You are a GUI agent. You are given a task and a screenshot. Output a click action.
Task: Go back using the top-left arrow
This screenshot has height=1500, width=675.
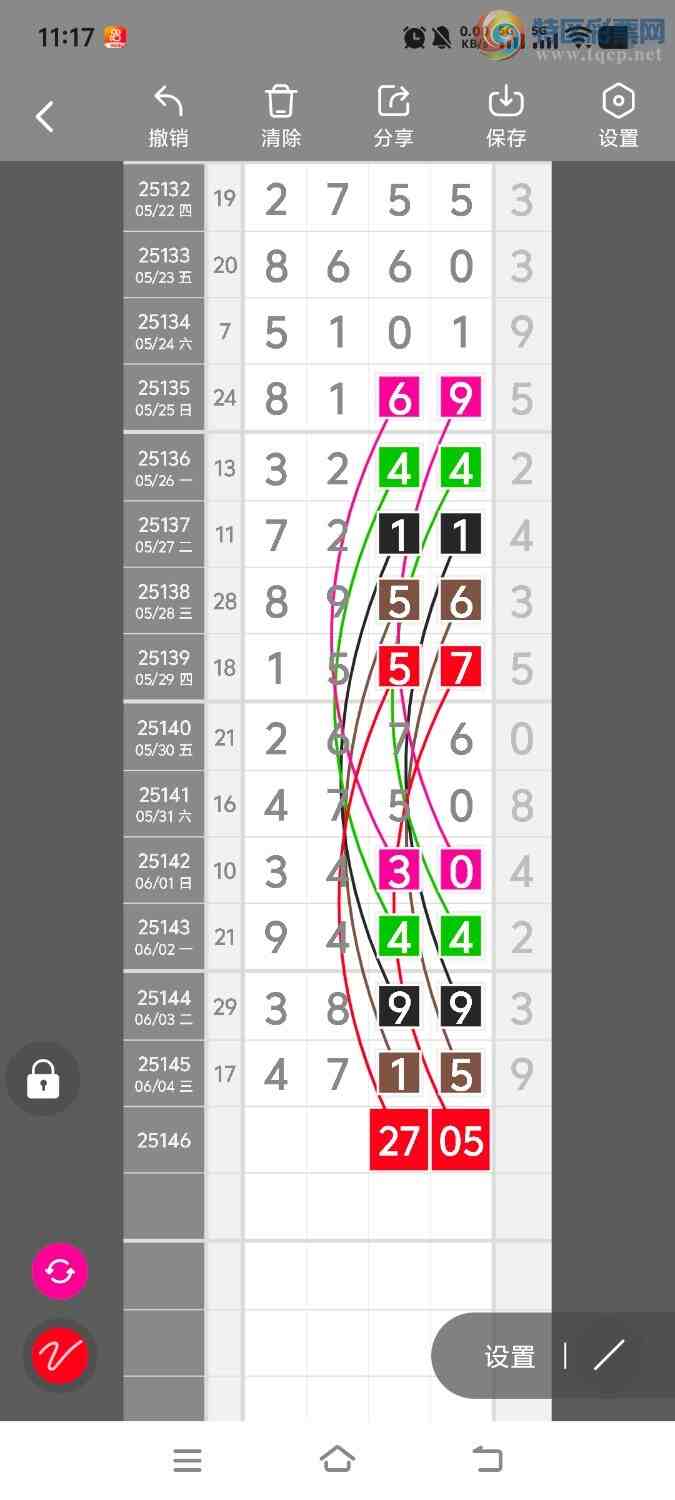click(x=45, y=117)
